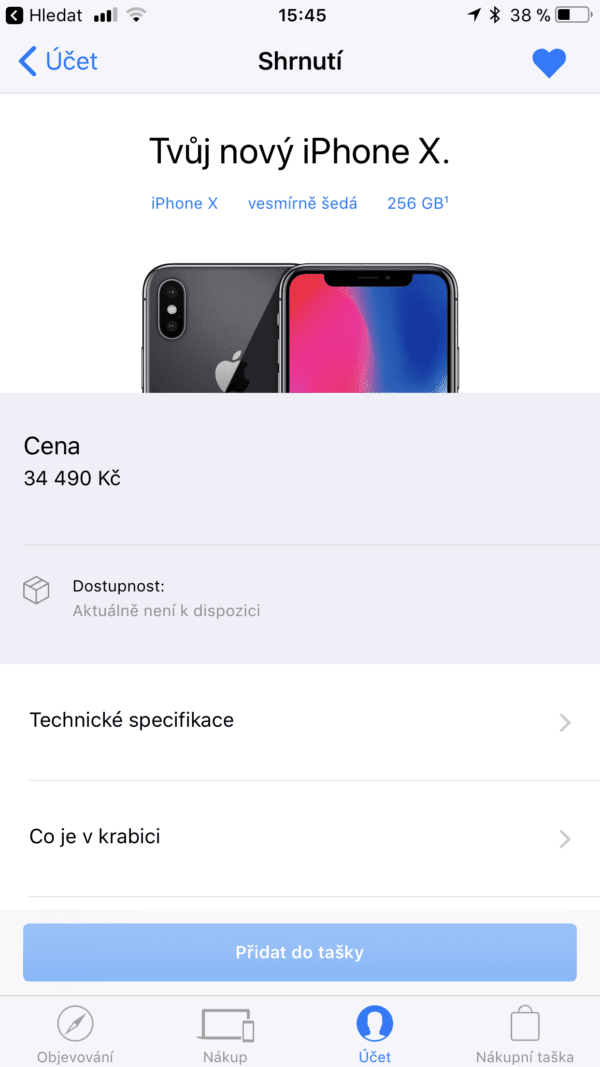
Task: Change the 256 GB storage option
Action: coord(416,203)
